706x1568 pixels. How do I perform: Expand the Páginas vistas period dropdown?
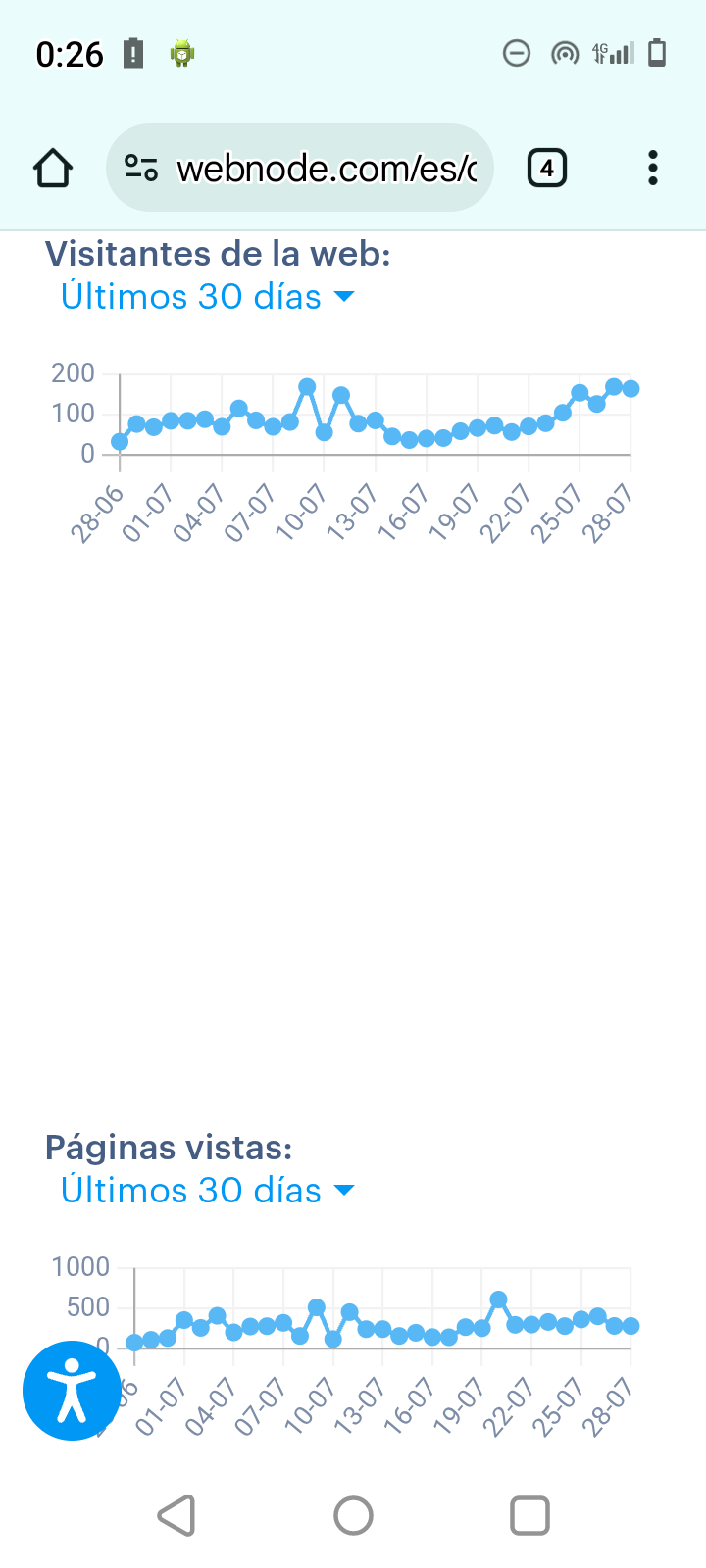point(207,1190)
